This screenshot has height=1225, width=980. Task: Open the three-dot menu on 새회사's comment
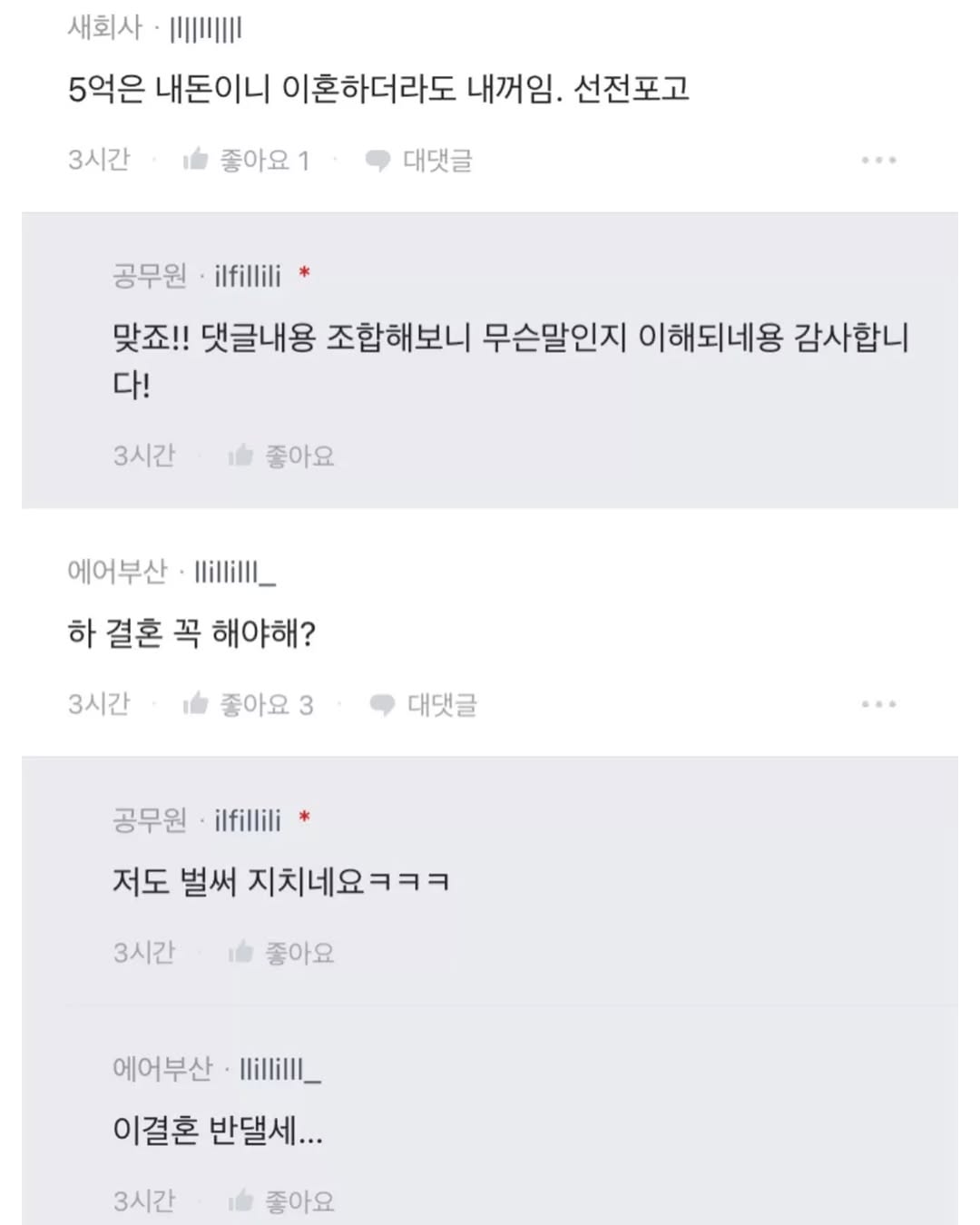(877, 160)
